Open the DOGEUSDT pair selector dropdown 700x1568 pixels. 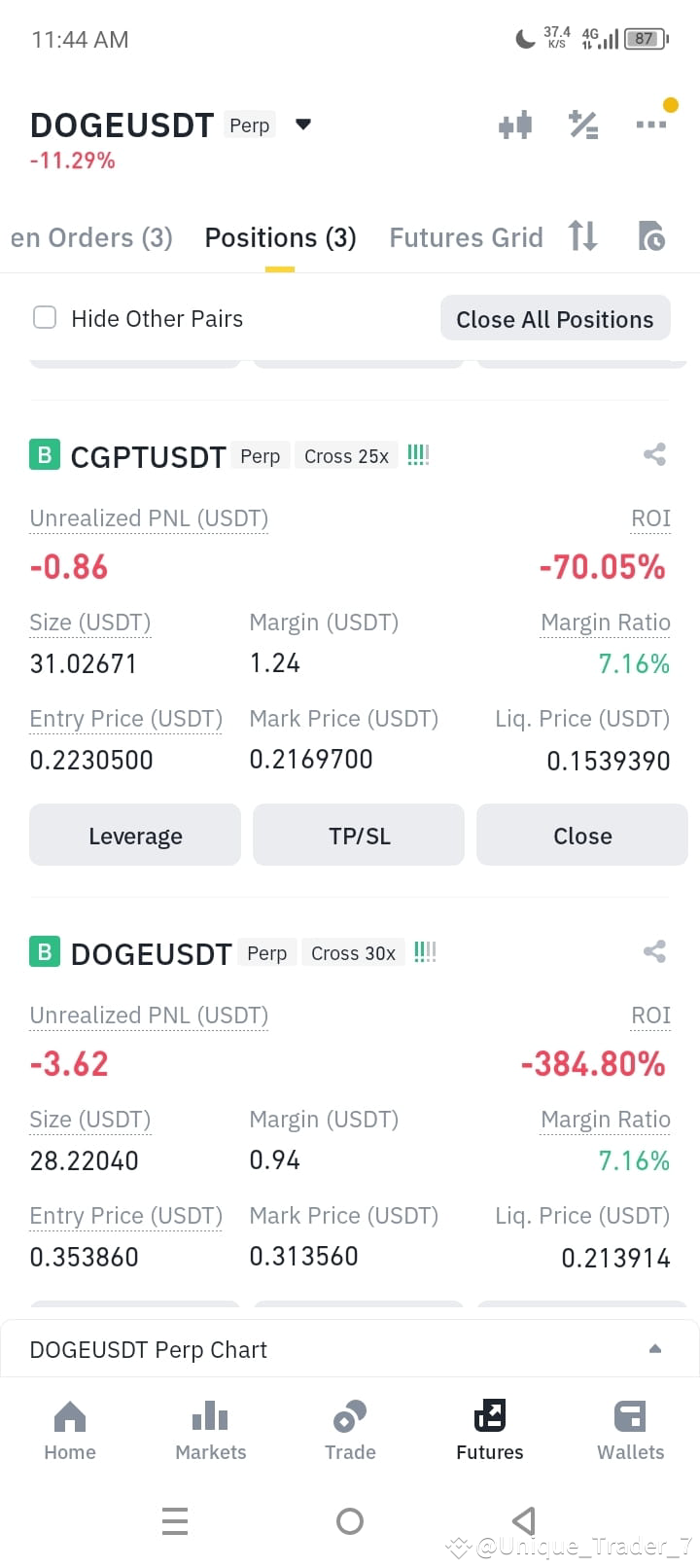pyautogui.click(x=302, y=125)
